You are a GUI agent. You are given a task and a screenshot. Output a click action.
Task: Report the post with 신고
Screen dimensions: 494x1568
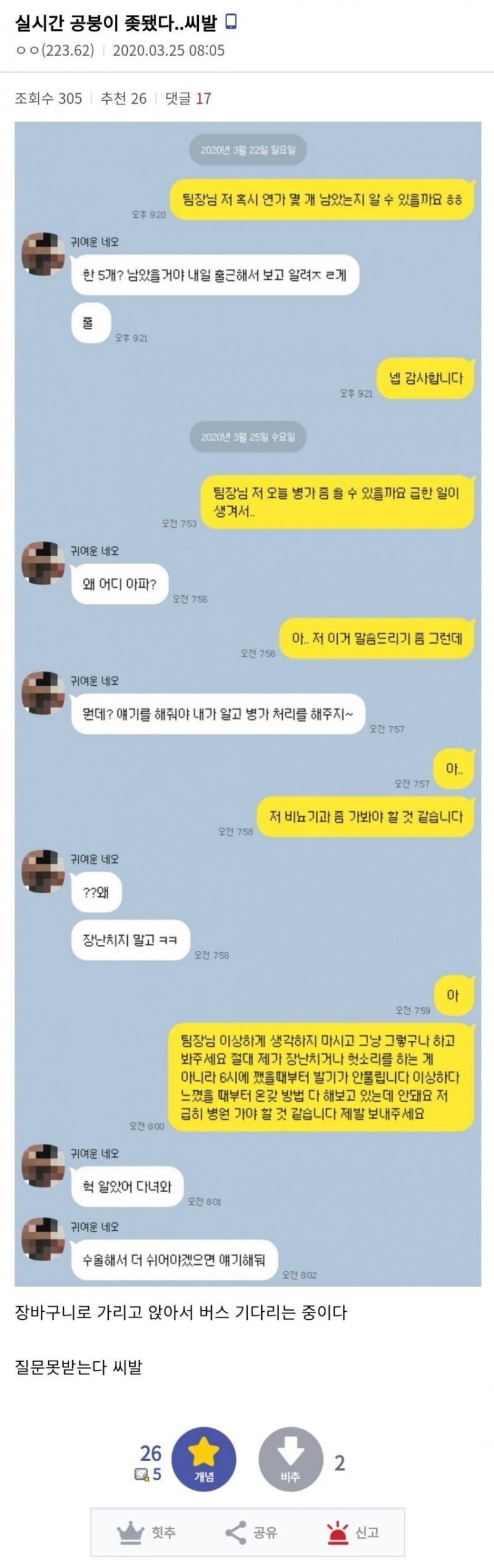pos(352,1533)
